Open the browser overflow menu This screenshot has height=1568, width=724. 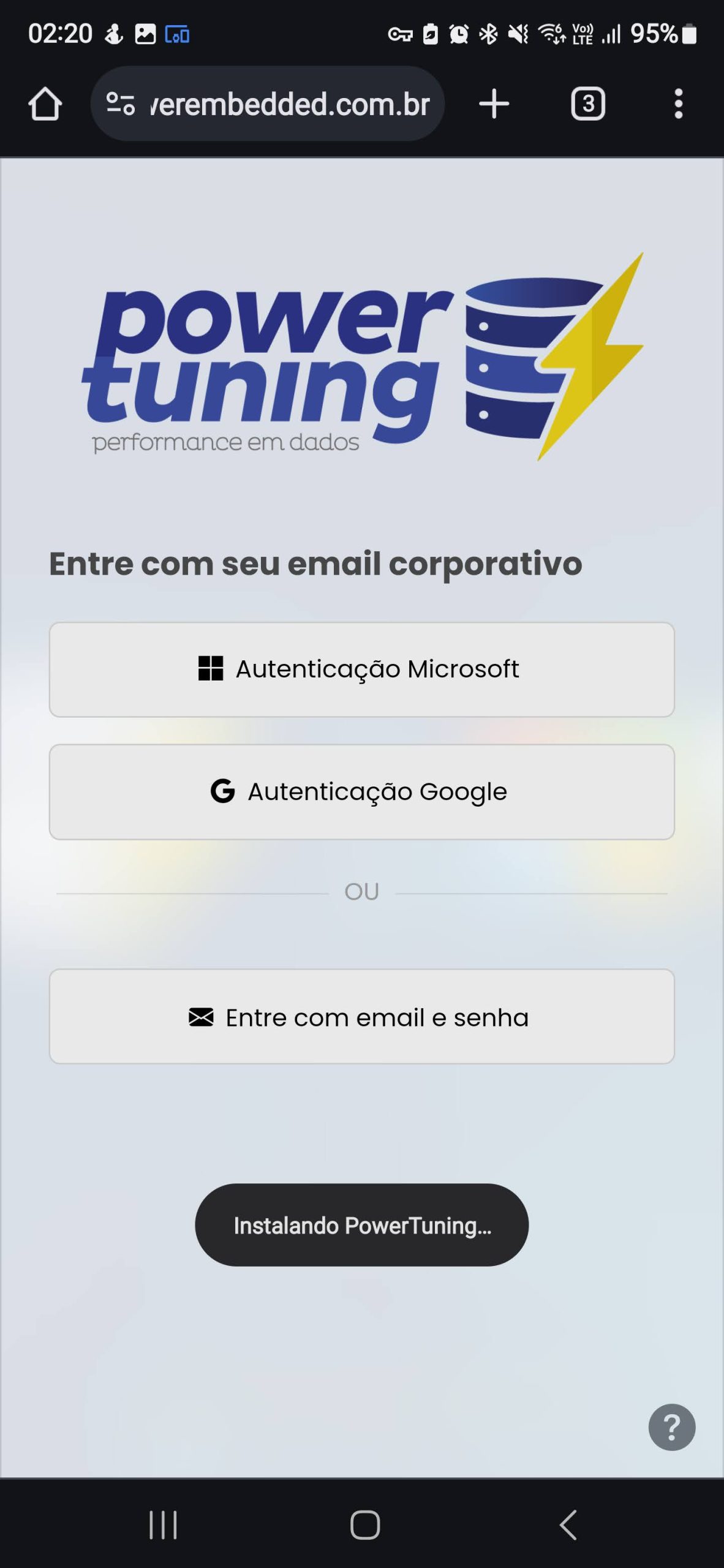678,104
